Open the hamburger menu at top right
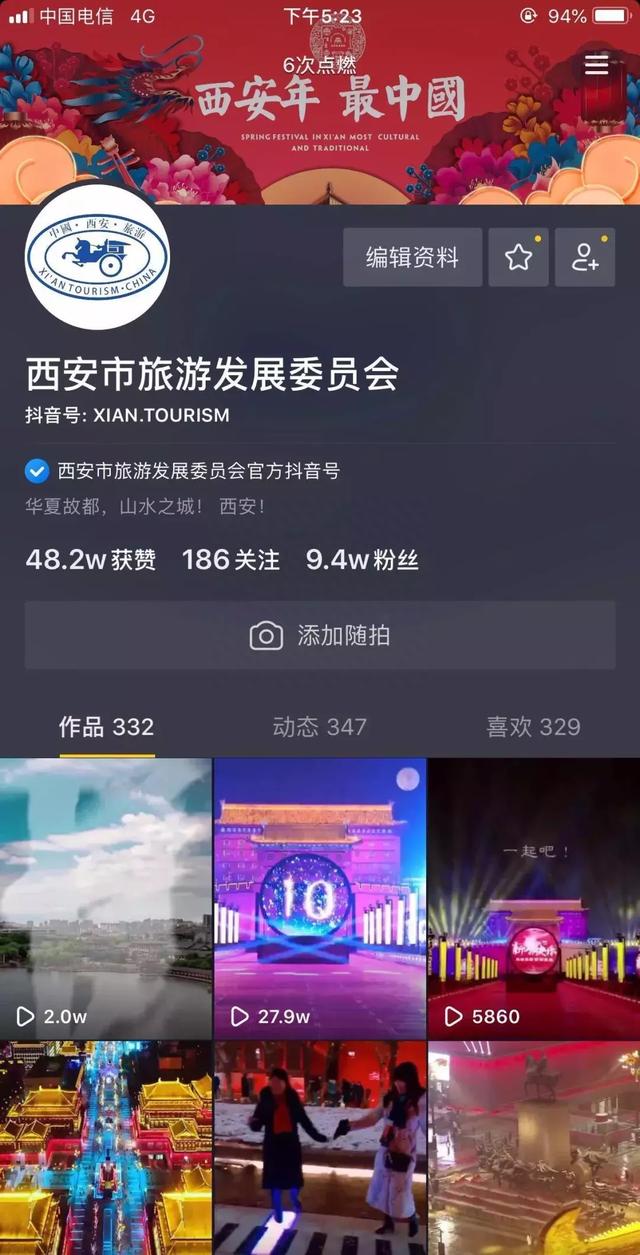Screen dimensions: 640x1255 point(596,65)
